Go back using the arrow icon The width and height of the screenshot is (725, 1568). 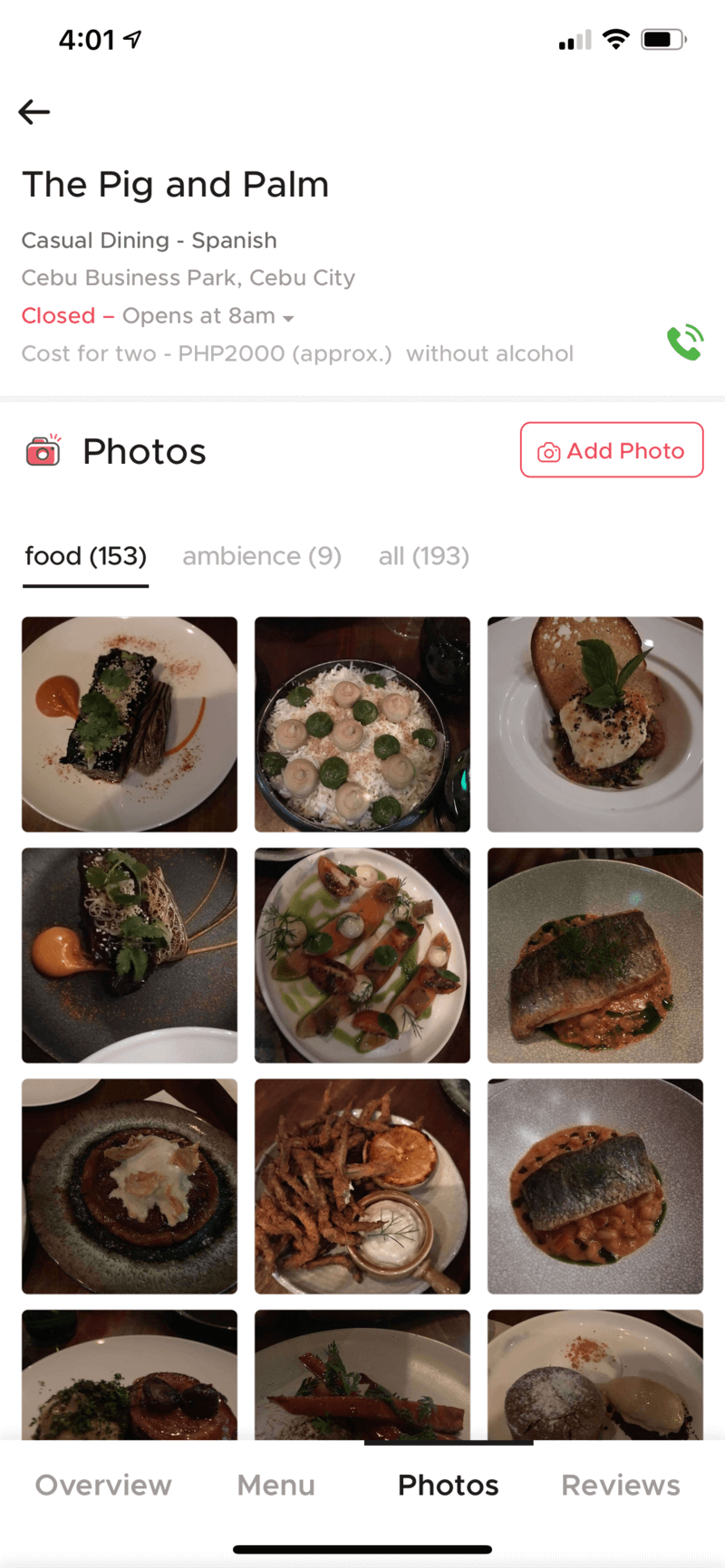(x=34, y=111)
